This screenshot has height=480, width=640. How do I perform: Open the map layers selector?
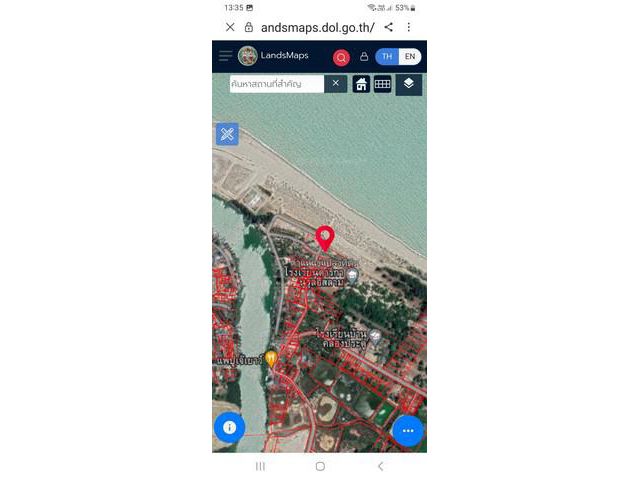tap(408, 84)
